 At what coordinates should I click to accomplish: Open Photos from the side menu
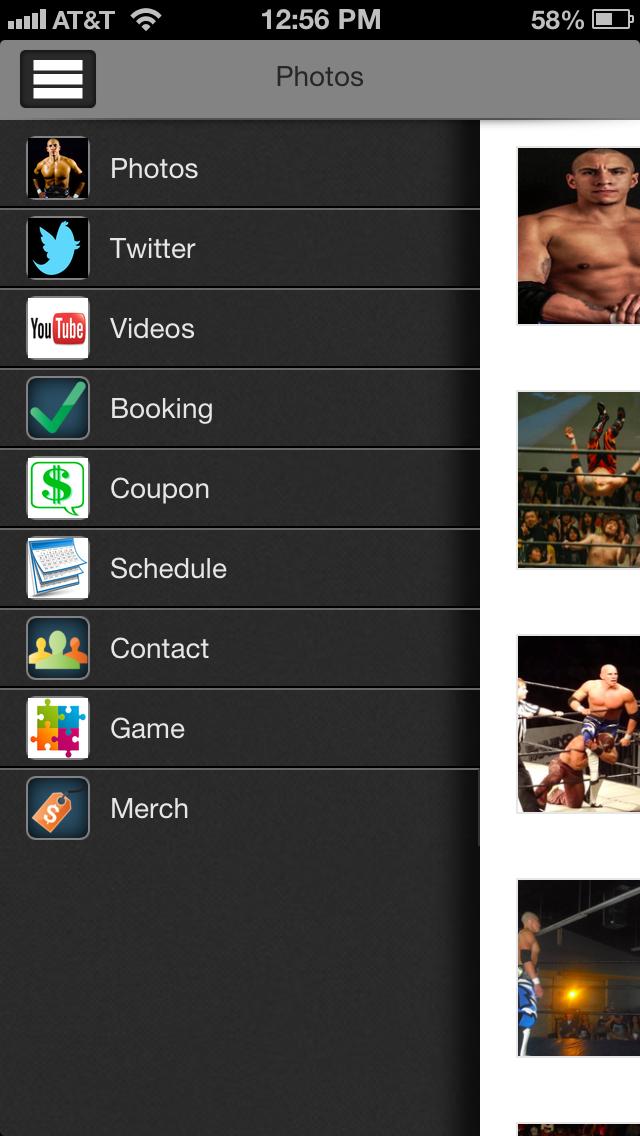click(x=240, y=169)
